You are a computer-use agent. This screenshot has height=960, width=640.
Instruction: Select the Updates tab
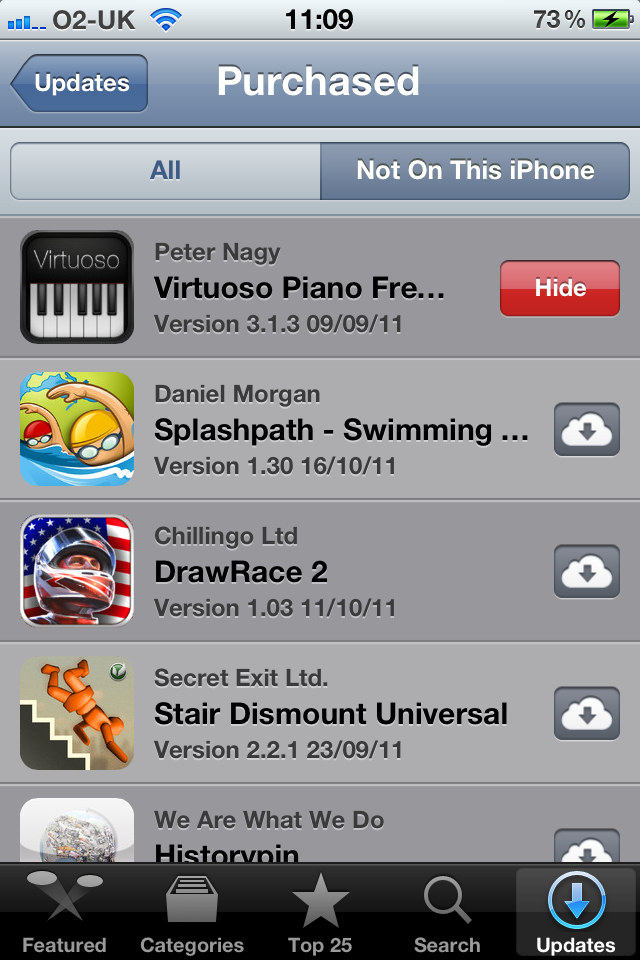(x=576, y=914)
